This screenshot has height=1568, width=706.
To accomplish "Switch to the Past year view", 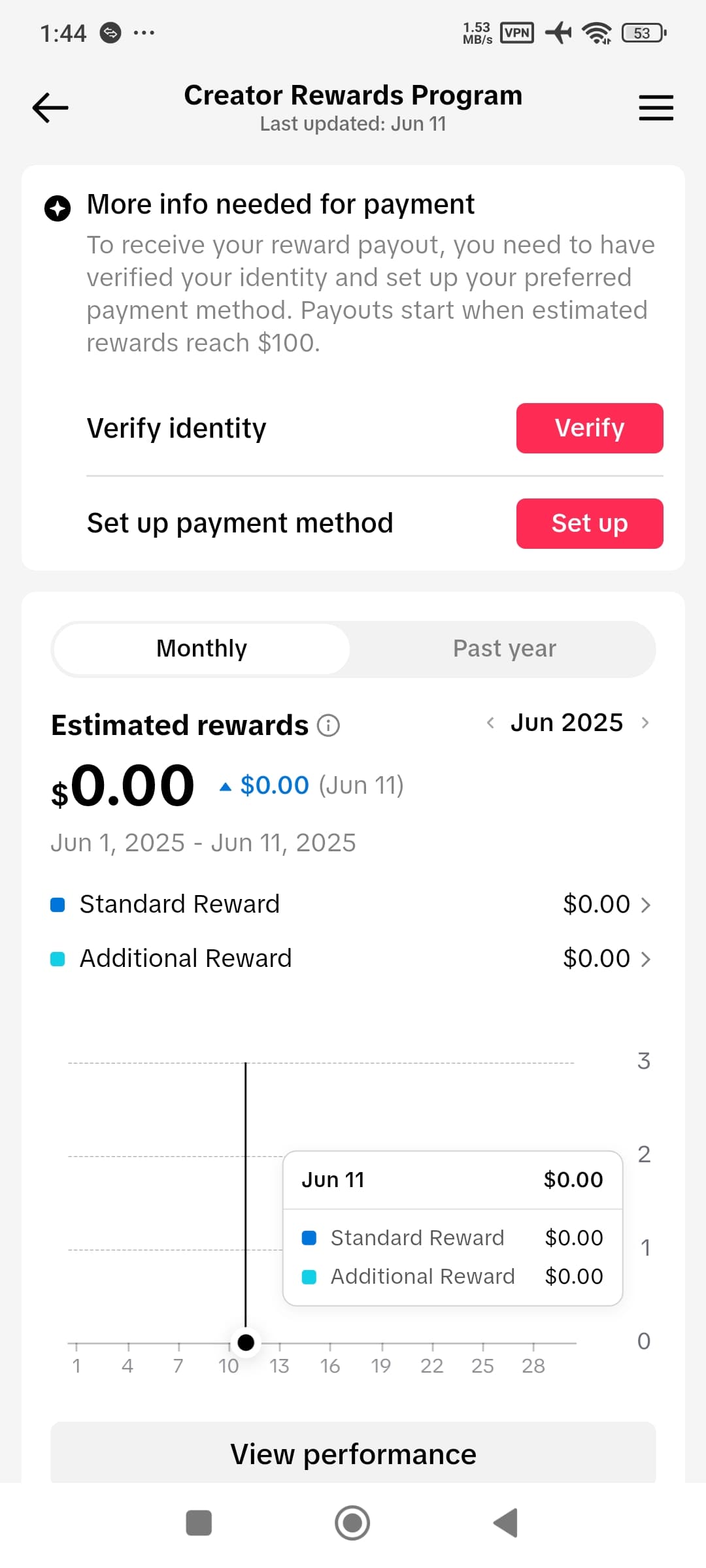I will pos(504,649).
